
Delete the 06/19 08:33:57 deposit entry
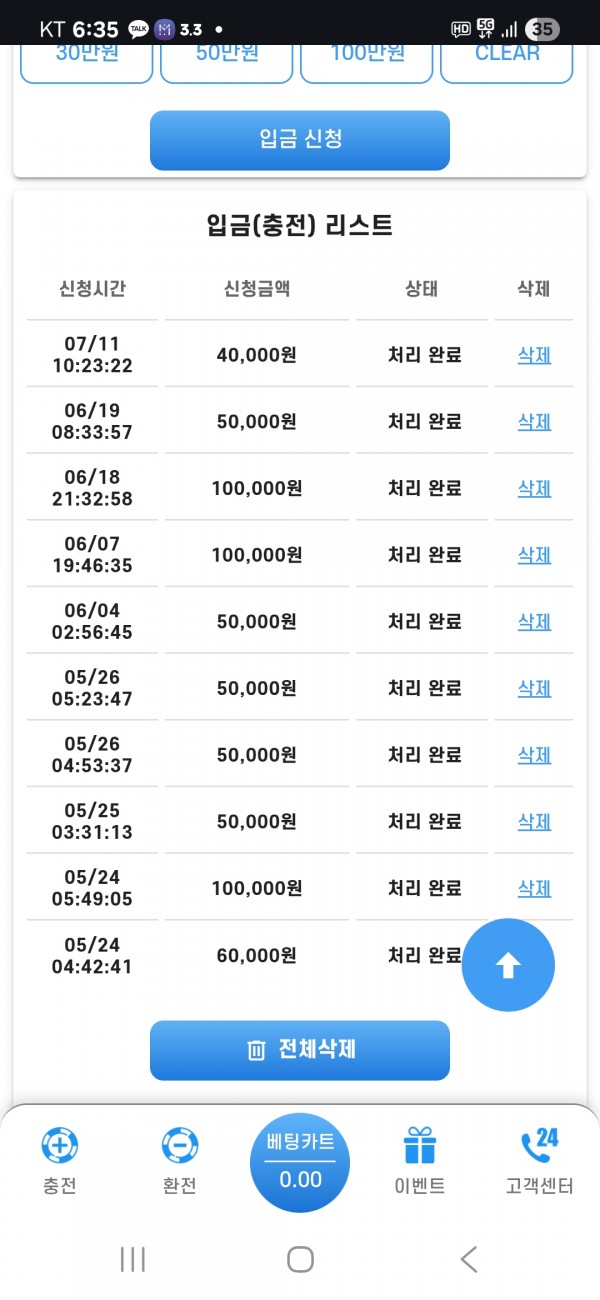tap(534, 421)
